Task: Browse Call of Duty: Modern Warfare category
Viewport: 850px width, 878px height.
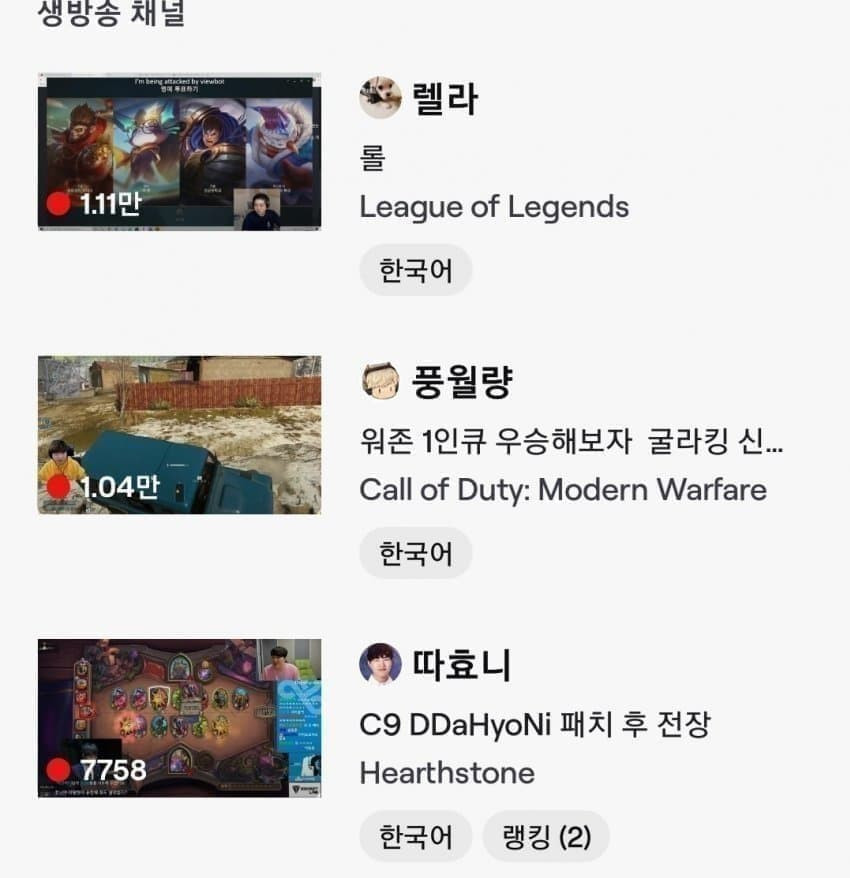Action: coord(563,490)
